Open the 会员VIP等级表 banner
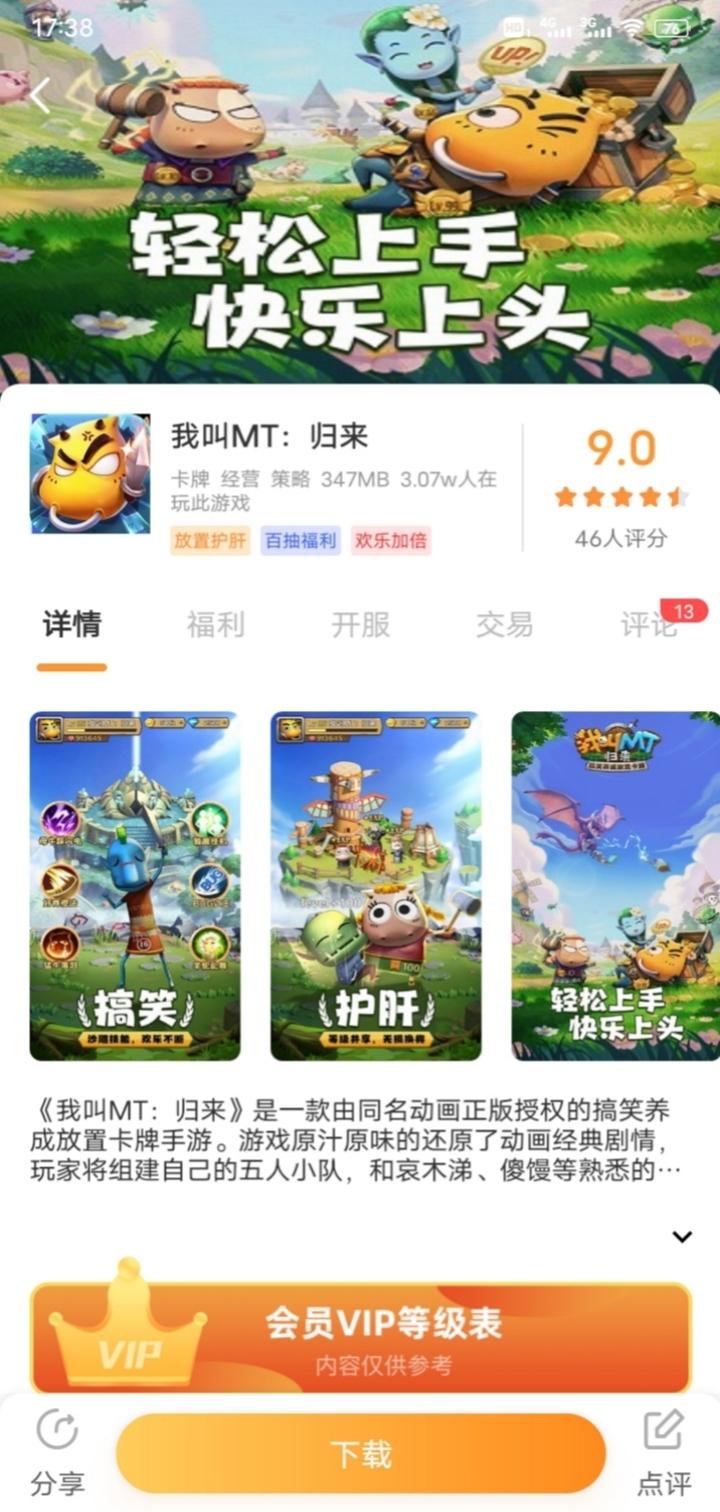The width and height of the screenshot is (720, 1512). point(390,1320)
